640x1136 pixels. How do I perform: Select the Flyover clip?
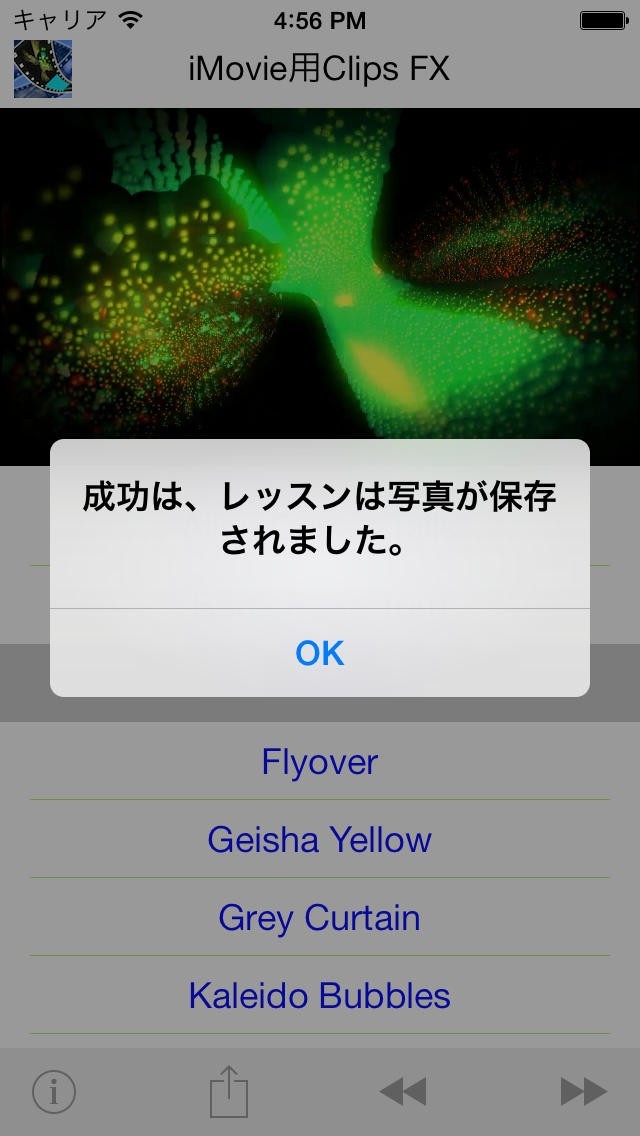click(320, 762)
